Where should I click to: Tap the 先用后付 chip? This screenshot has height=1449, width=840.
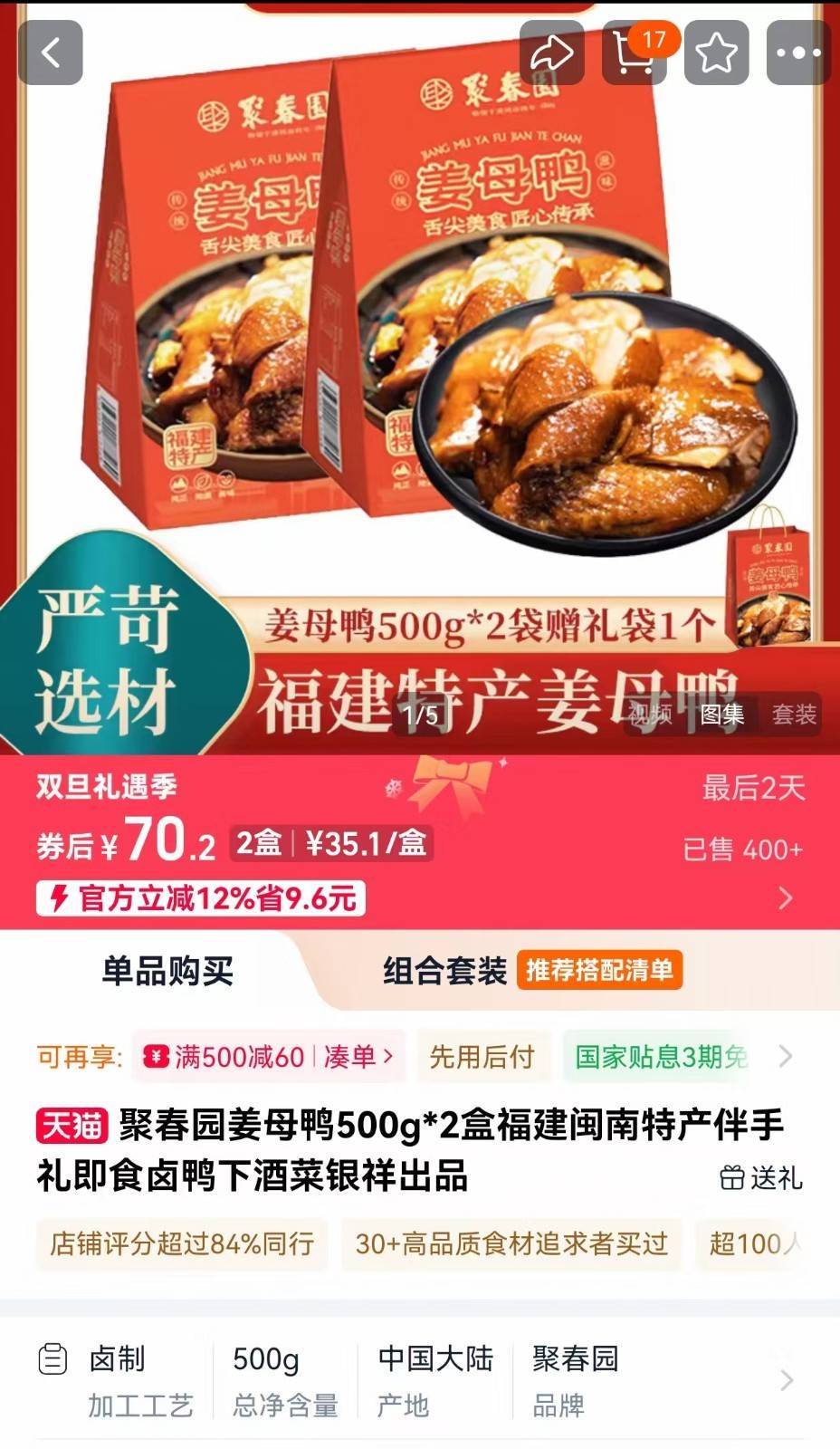click(x=482, y=1056)
